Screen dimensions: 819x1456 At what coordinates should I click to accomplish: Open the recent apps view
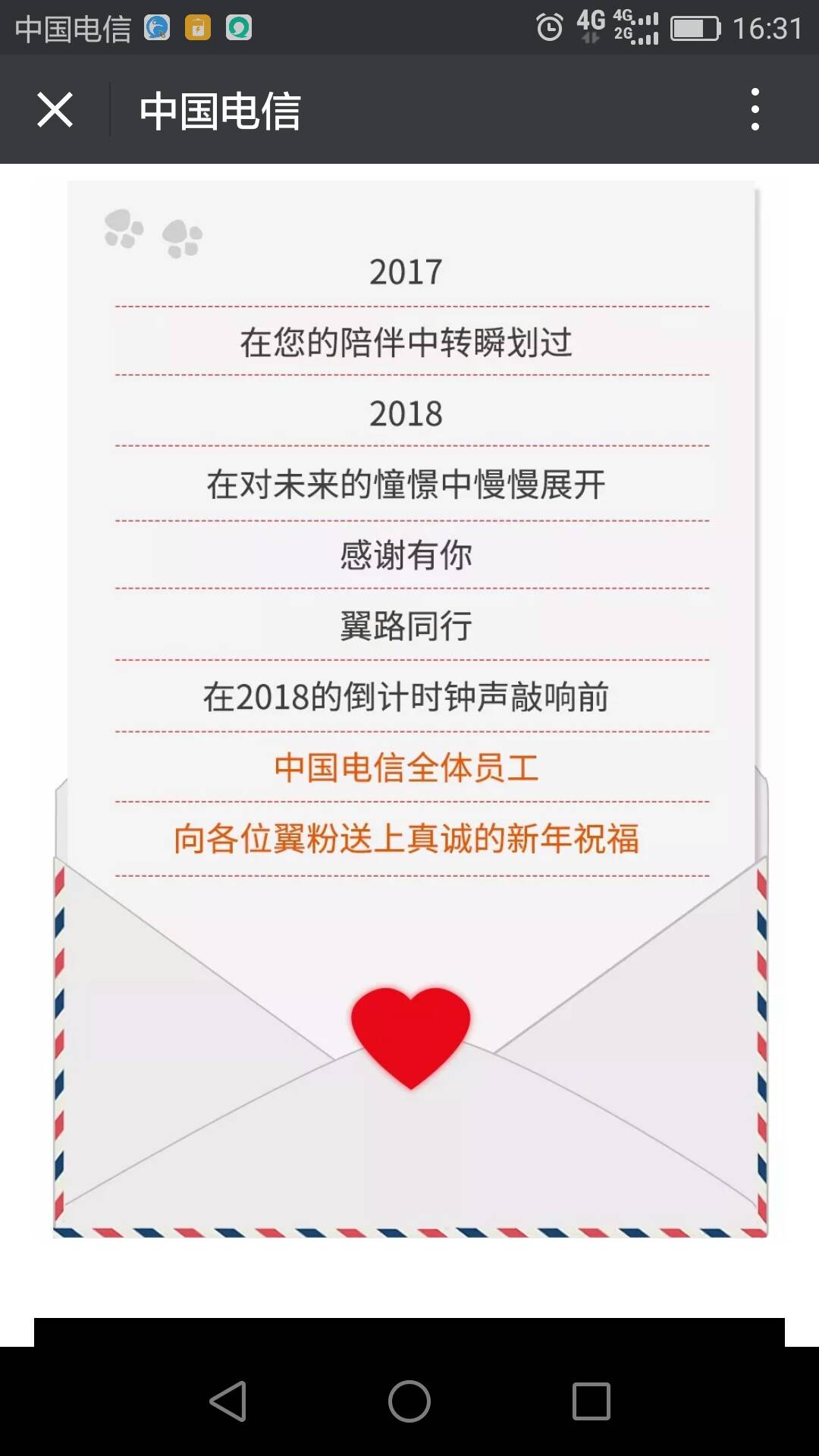click(591, 1401)
